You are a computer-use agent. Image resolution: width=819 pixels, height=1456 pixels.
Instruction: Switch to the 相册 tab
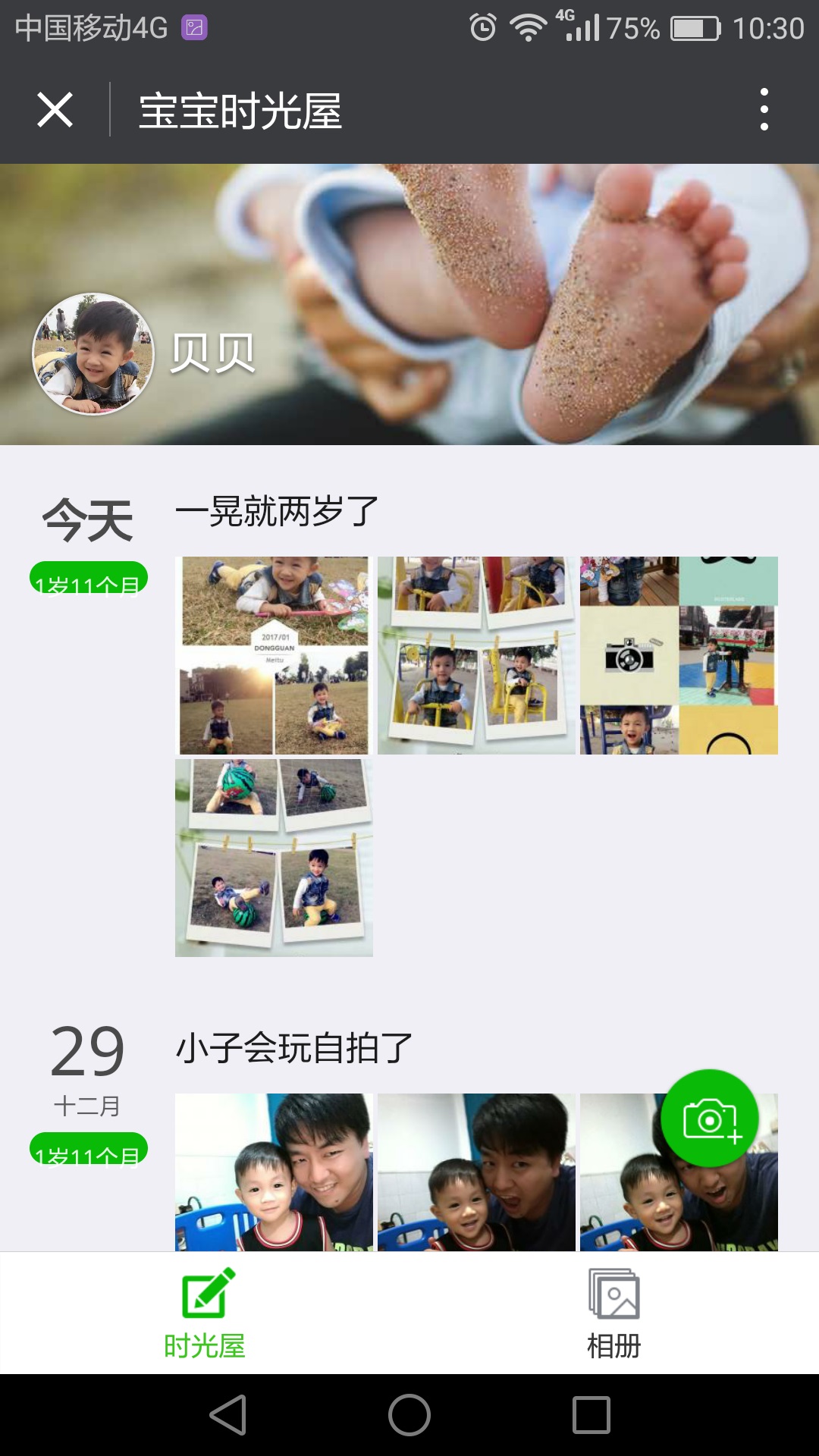tap(614, 1313)
